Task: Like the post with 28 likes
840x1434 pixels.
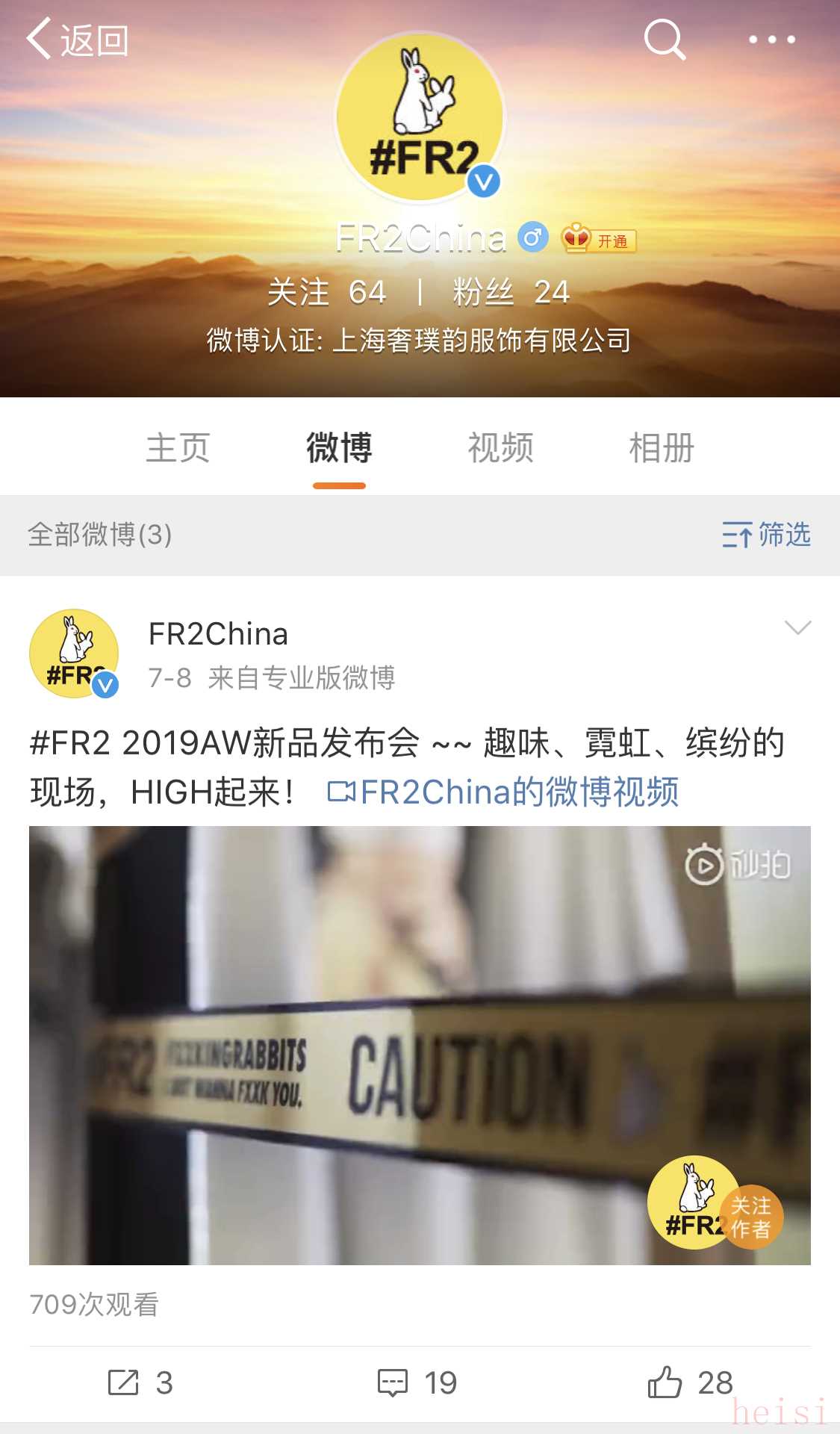Action: point(691,1382)
